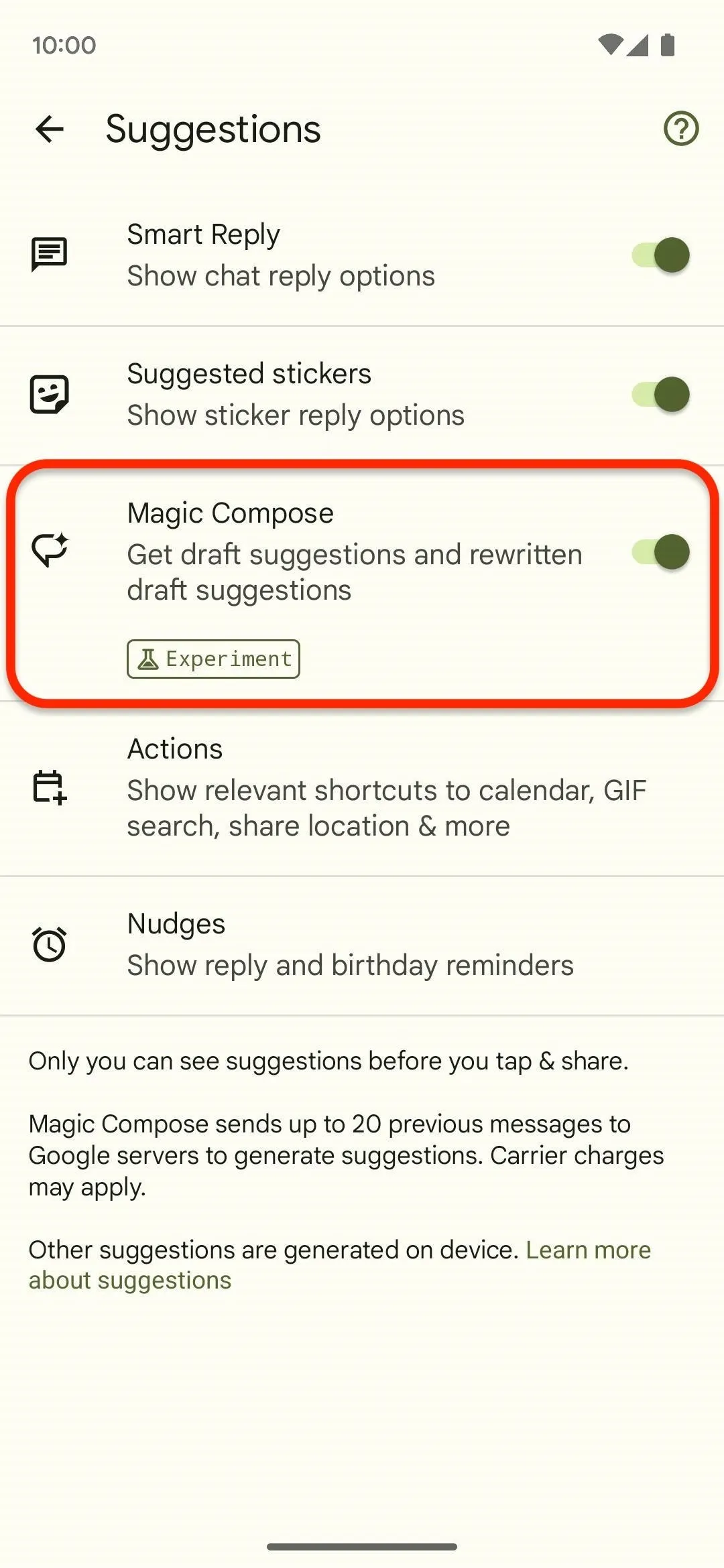
Task: Open the help icon
Action: point(681,129)
